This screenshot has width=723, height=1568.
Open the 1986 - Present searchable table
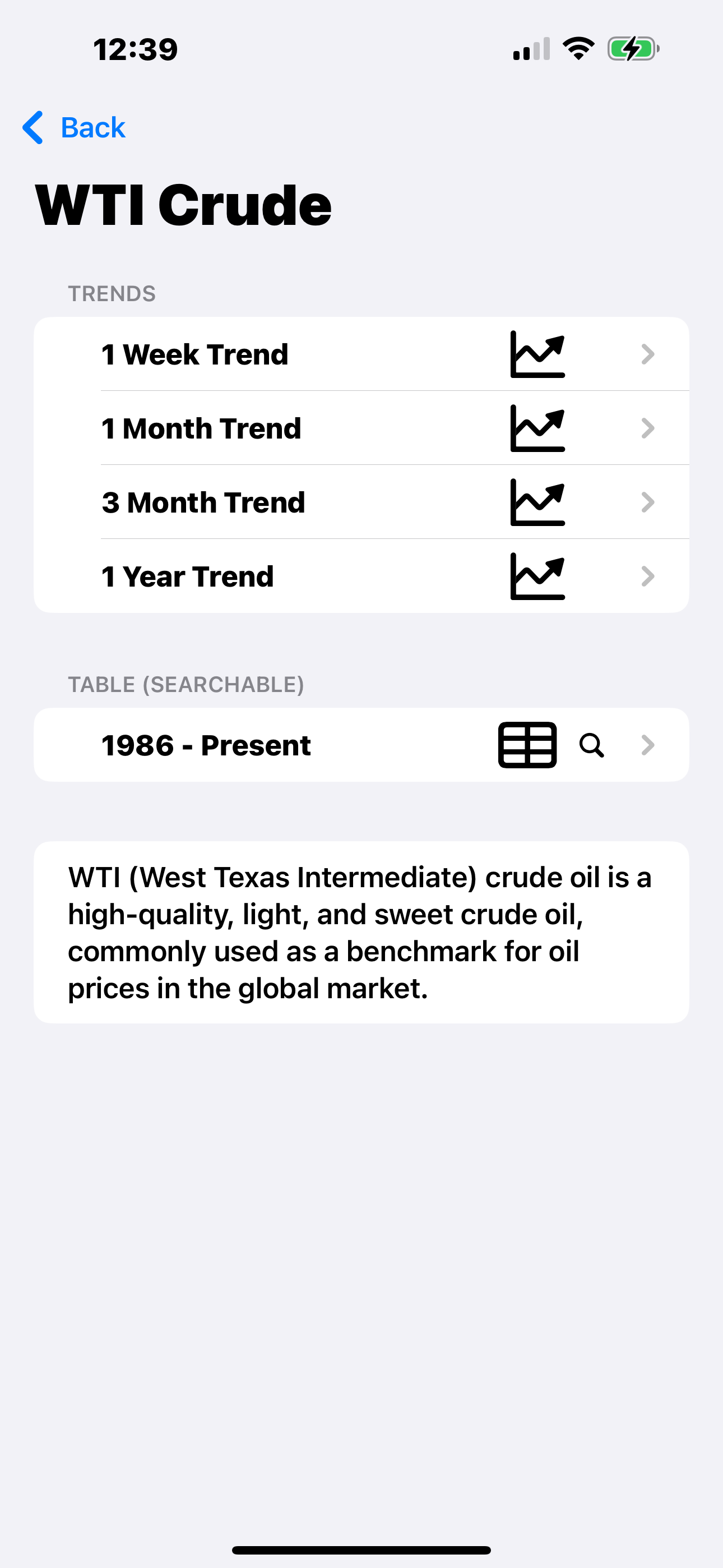click(x=361, y=745)
